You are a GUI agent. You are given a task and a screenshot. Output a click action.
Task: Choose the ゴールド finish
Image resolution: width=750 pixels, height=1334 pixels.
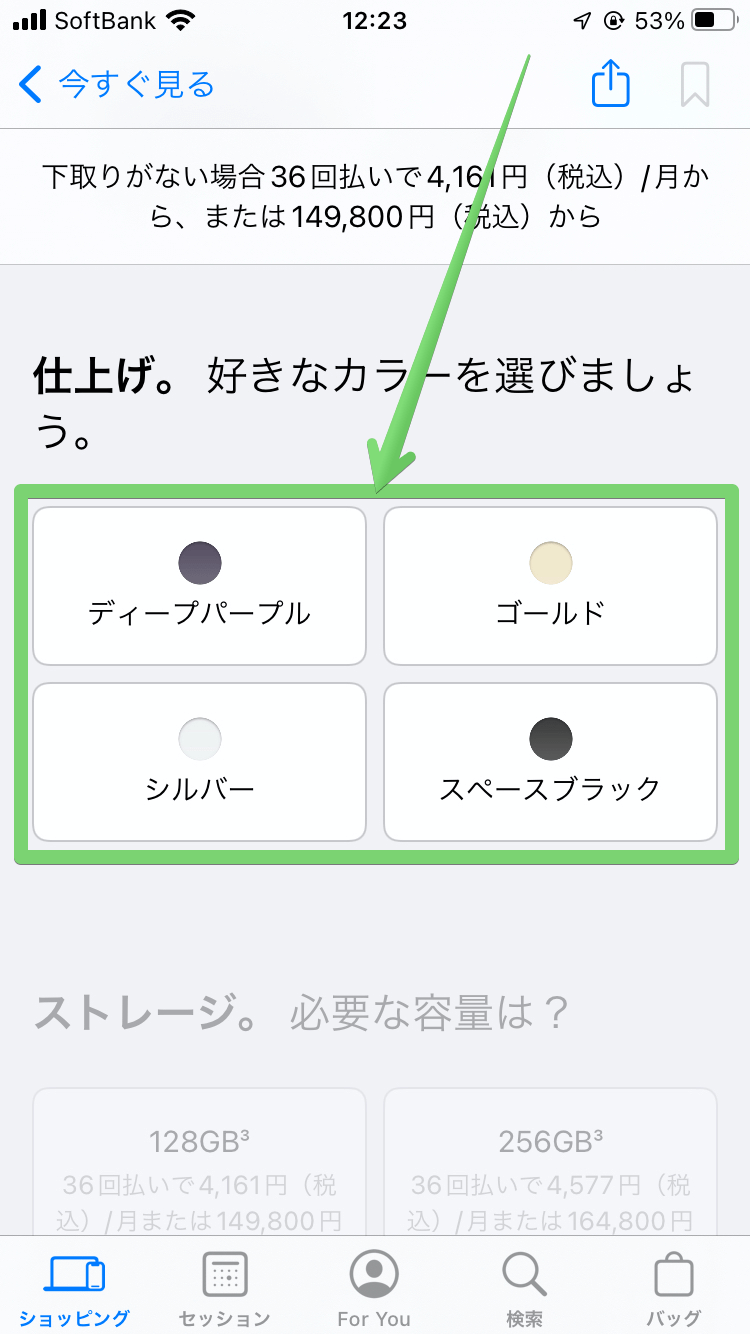pyautogui.click(x=551, y=585)
